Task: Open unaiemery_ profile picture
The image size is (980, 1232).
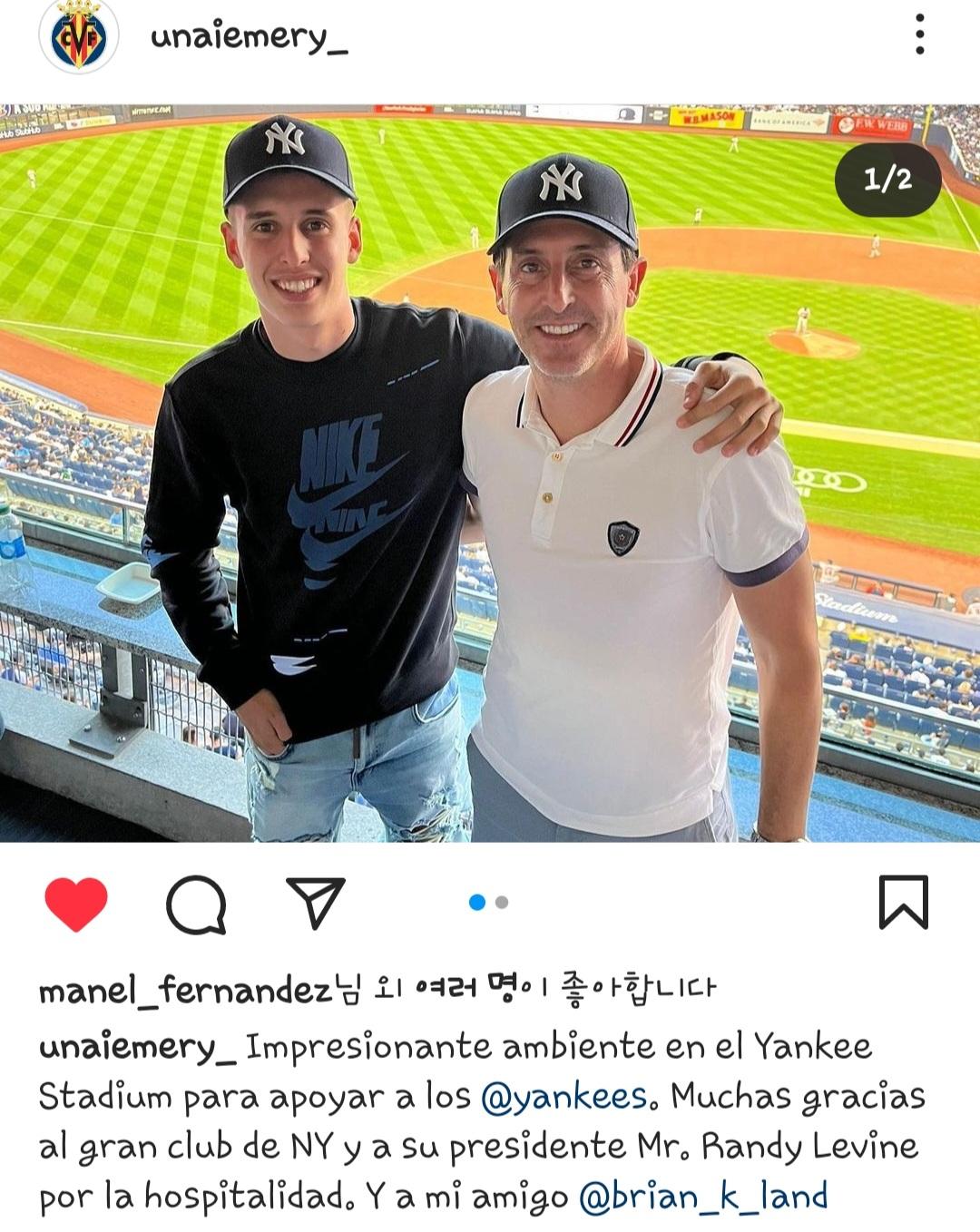Action: click(x=78, y=37)
